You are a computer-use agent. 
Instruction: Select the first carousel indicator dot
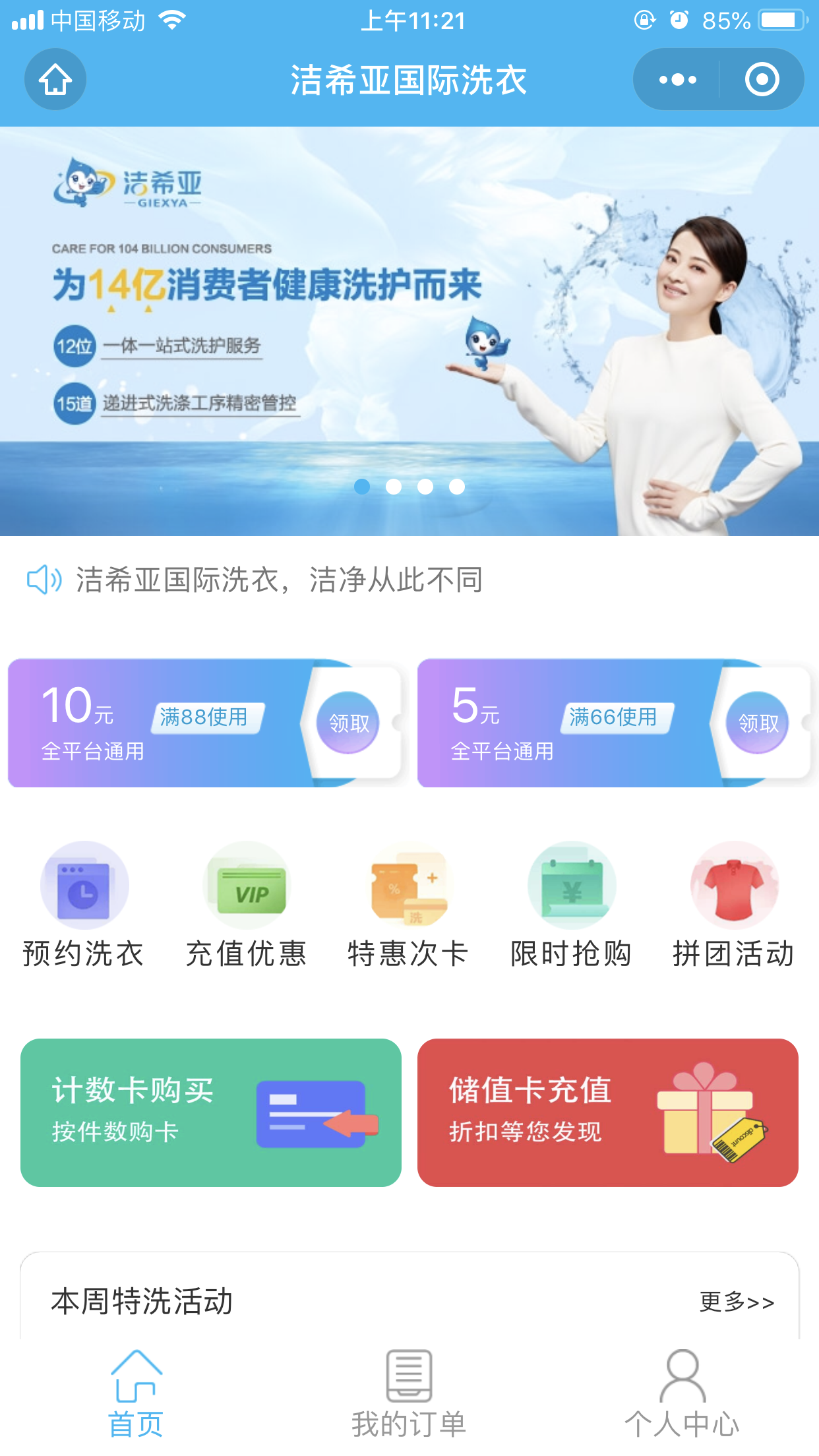pyautogui.click(x=362, y=487)
